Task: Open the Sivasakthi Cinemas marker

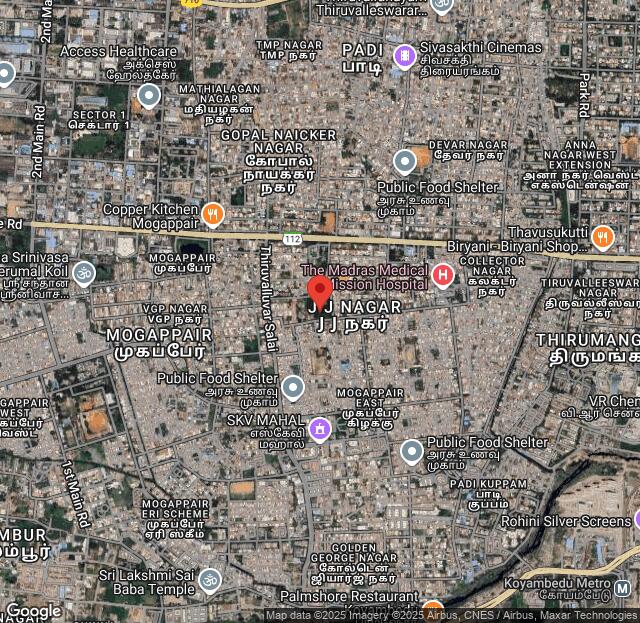Action: click(x=405, y=56)
